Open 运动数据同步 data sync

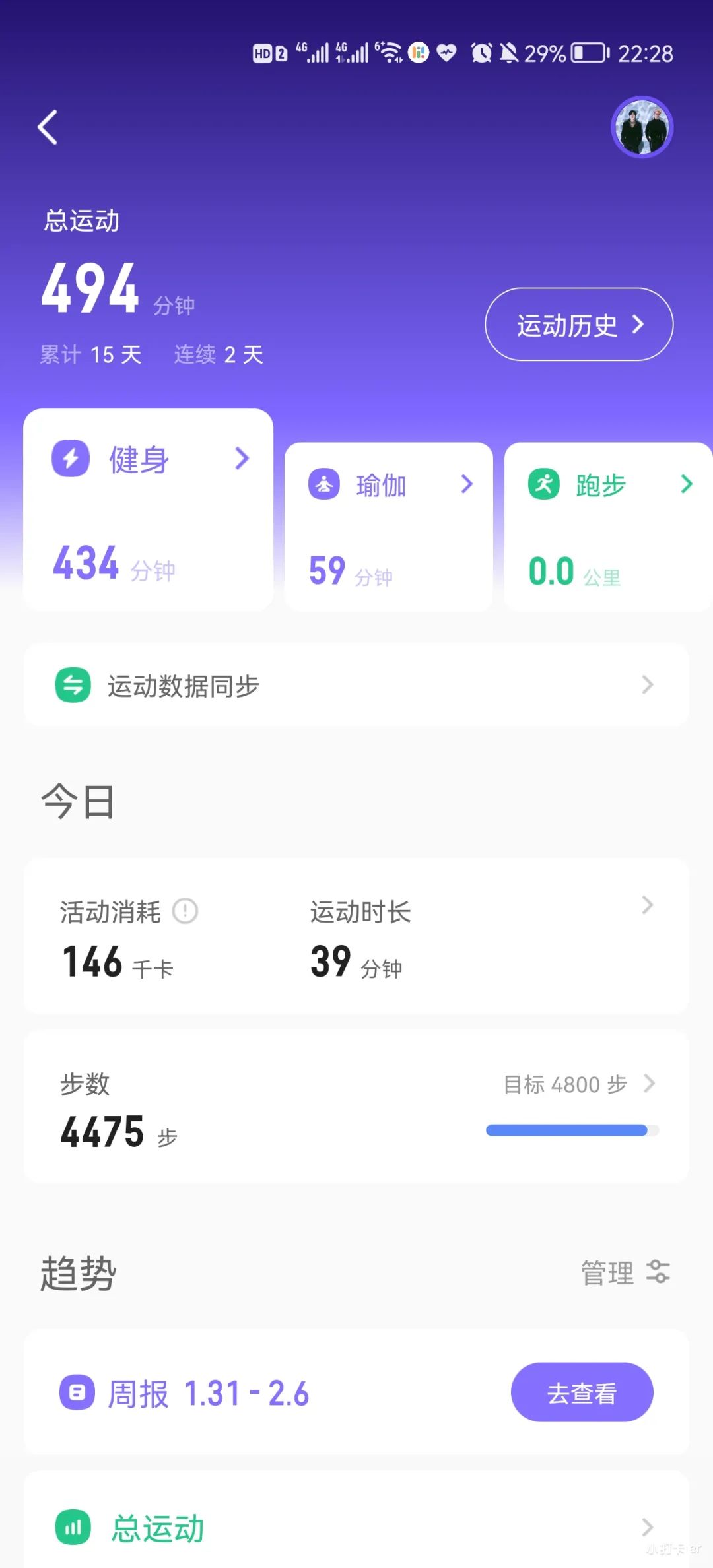coord(356,685)
